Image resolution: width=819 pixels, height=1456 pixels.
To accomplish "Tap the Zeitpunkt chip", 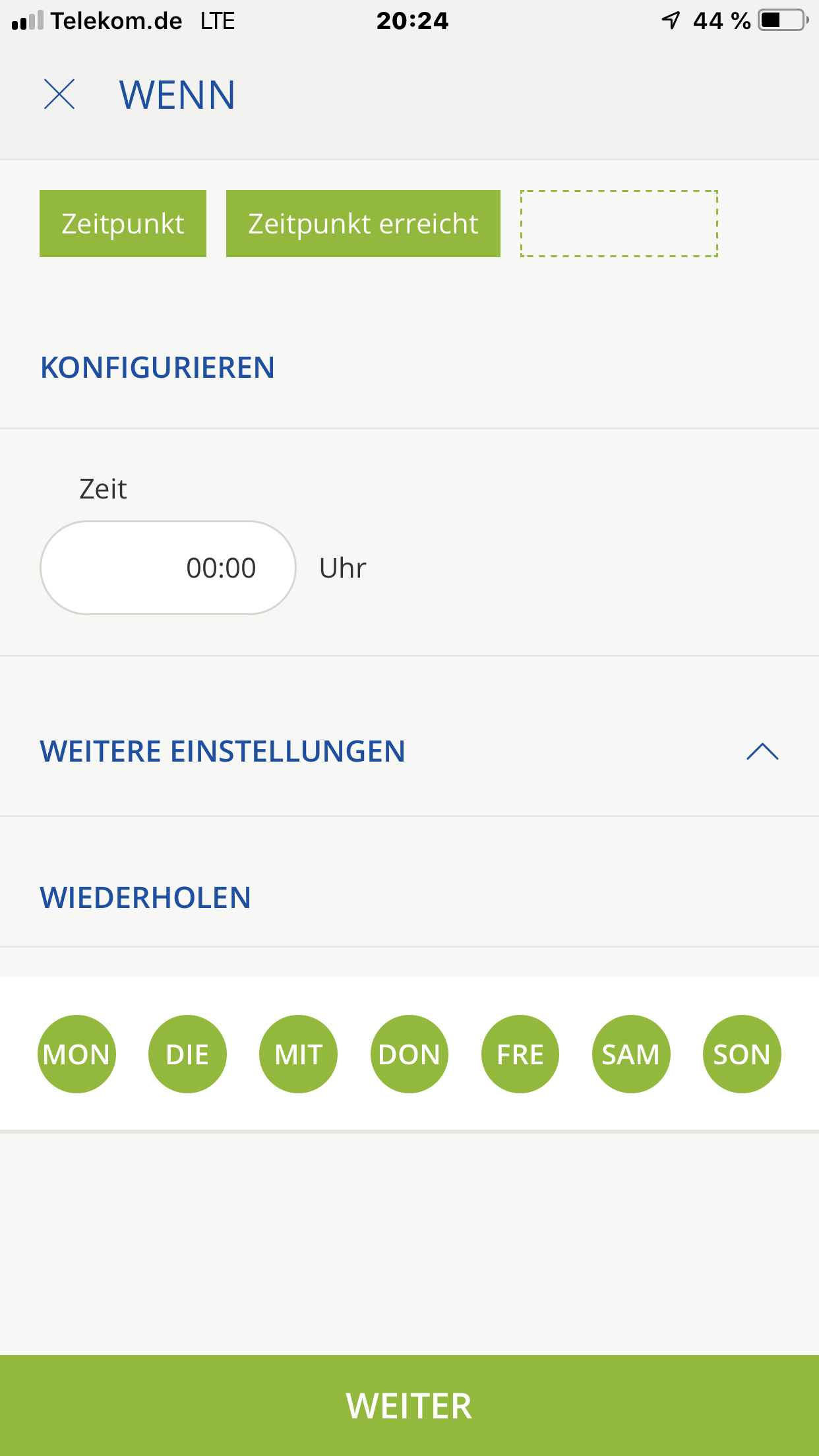I will tap(123, 224).
